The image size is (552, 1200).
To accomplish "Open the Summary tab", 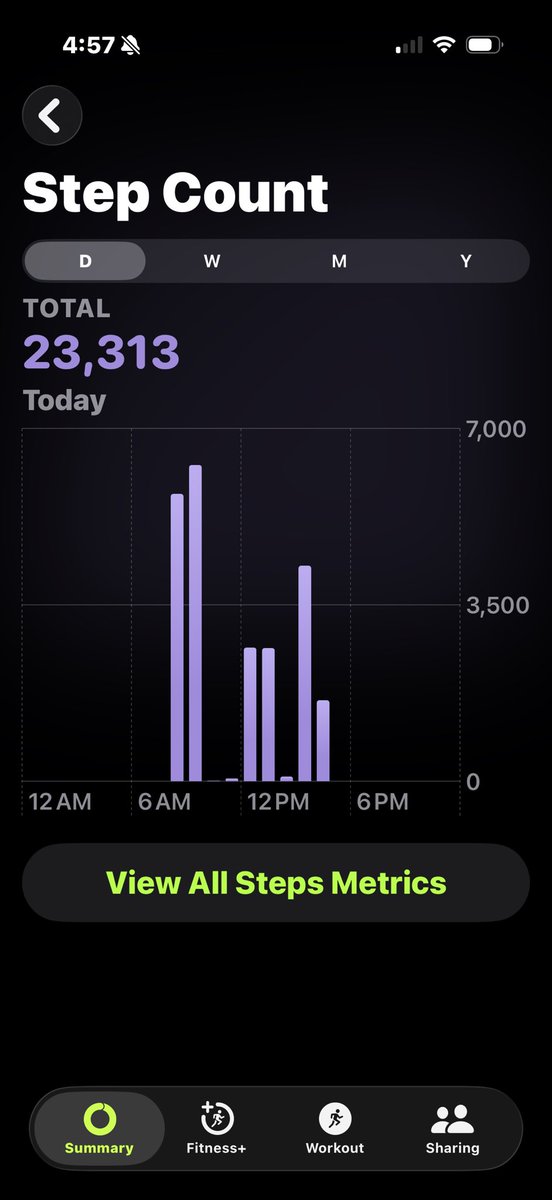I will tap(99, 1128).
